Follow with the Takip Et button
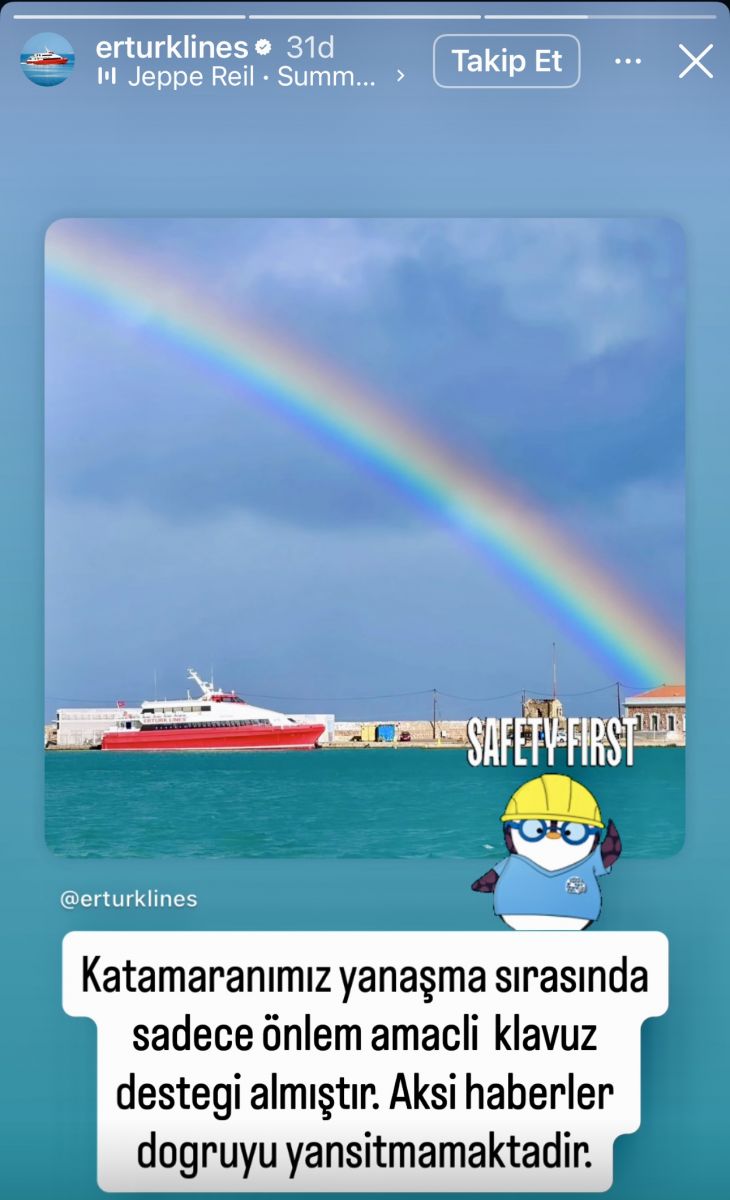 pos(506,61)
